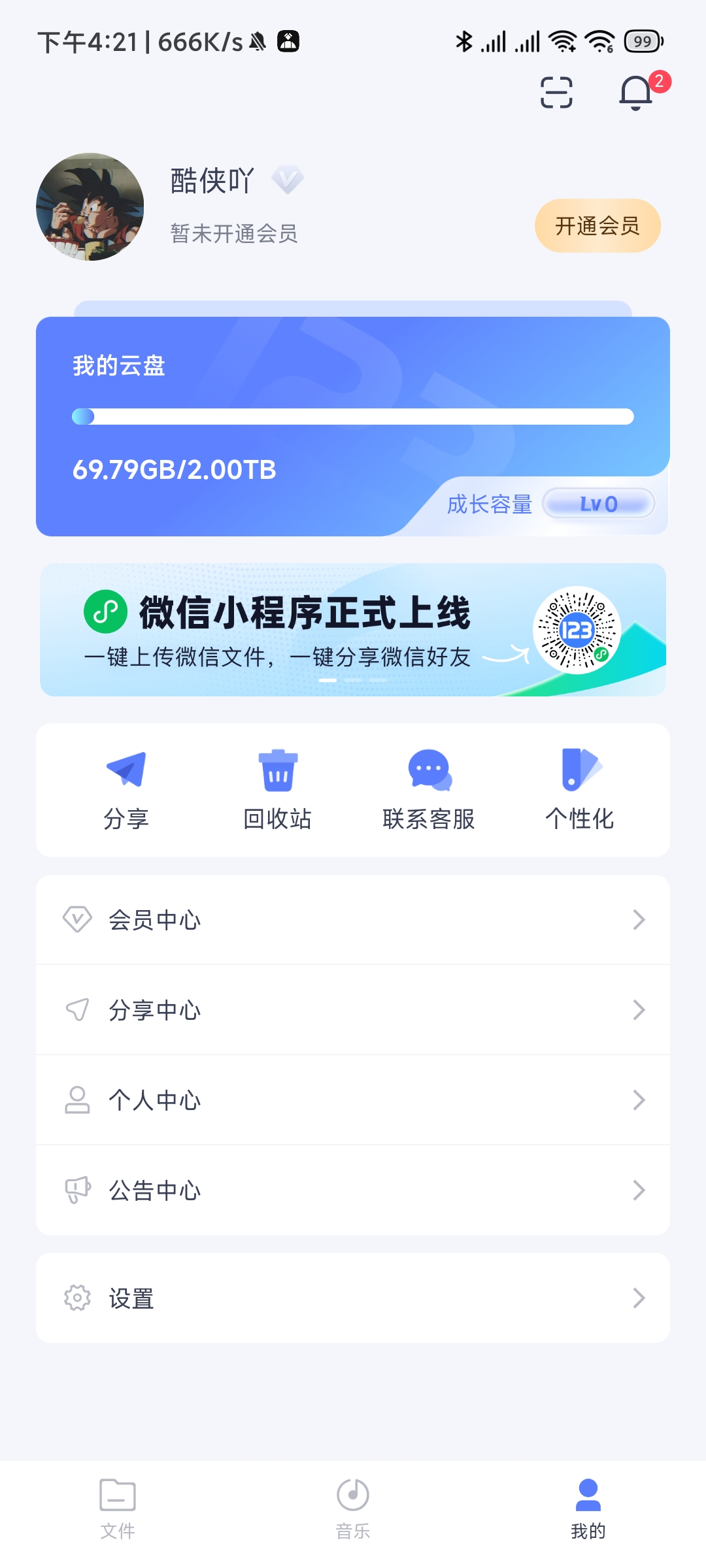The height and width of the screenshot is (1568, 706).
Task: Open the 设置 settings row
Action: pos(353,1298)
